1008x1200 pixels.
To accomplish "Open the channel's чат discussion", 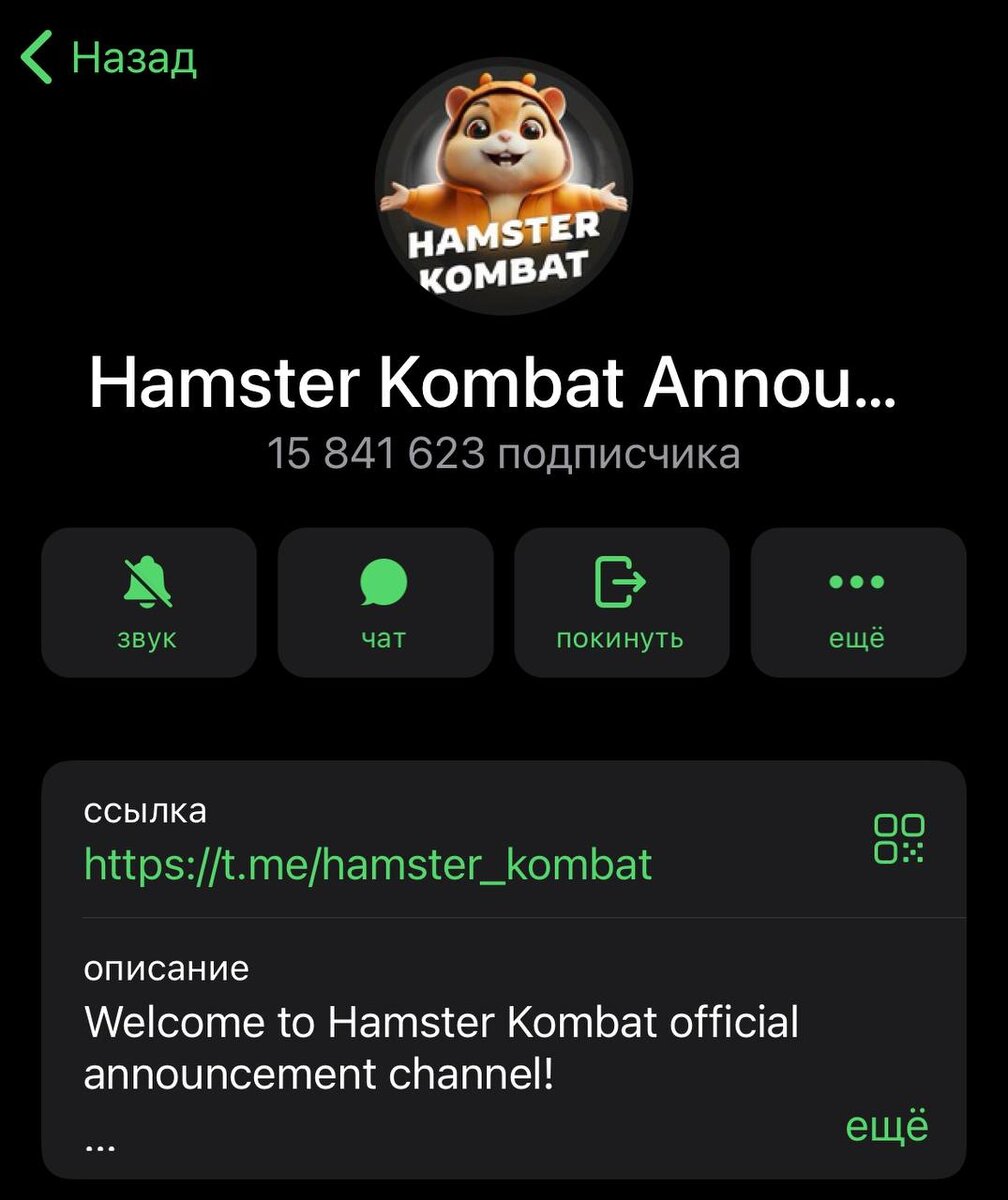I will pyautogui.click(x=384, y=602).
